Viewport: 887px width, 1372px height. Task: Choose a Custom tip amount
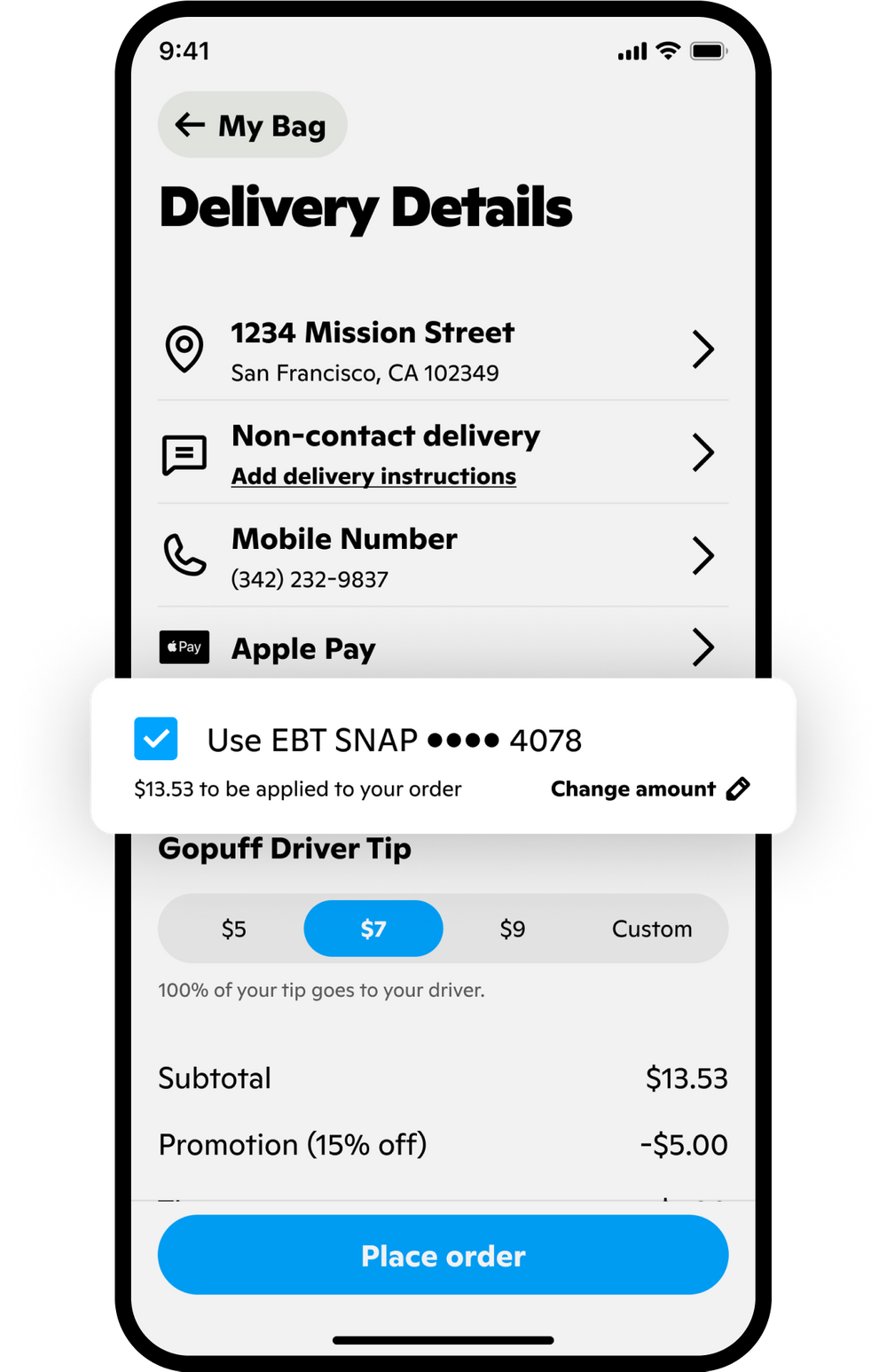pos(652,929)
